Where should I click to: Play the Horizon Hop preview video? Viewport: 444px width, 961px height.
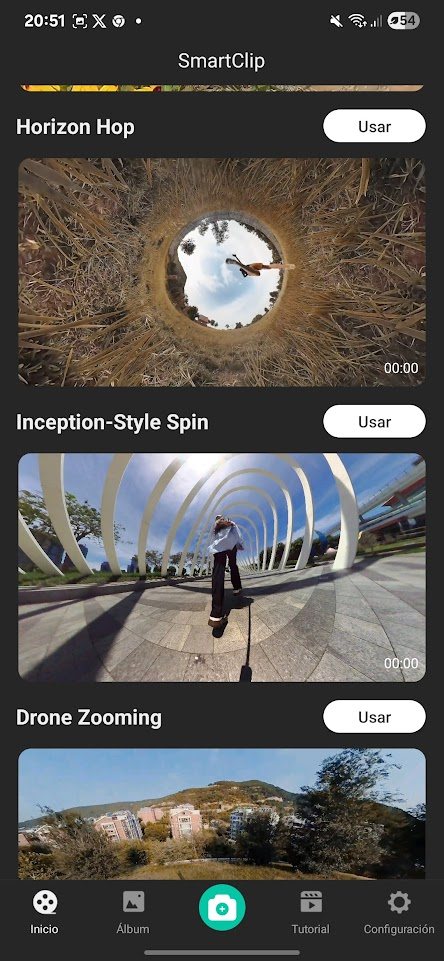(221, 272)
